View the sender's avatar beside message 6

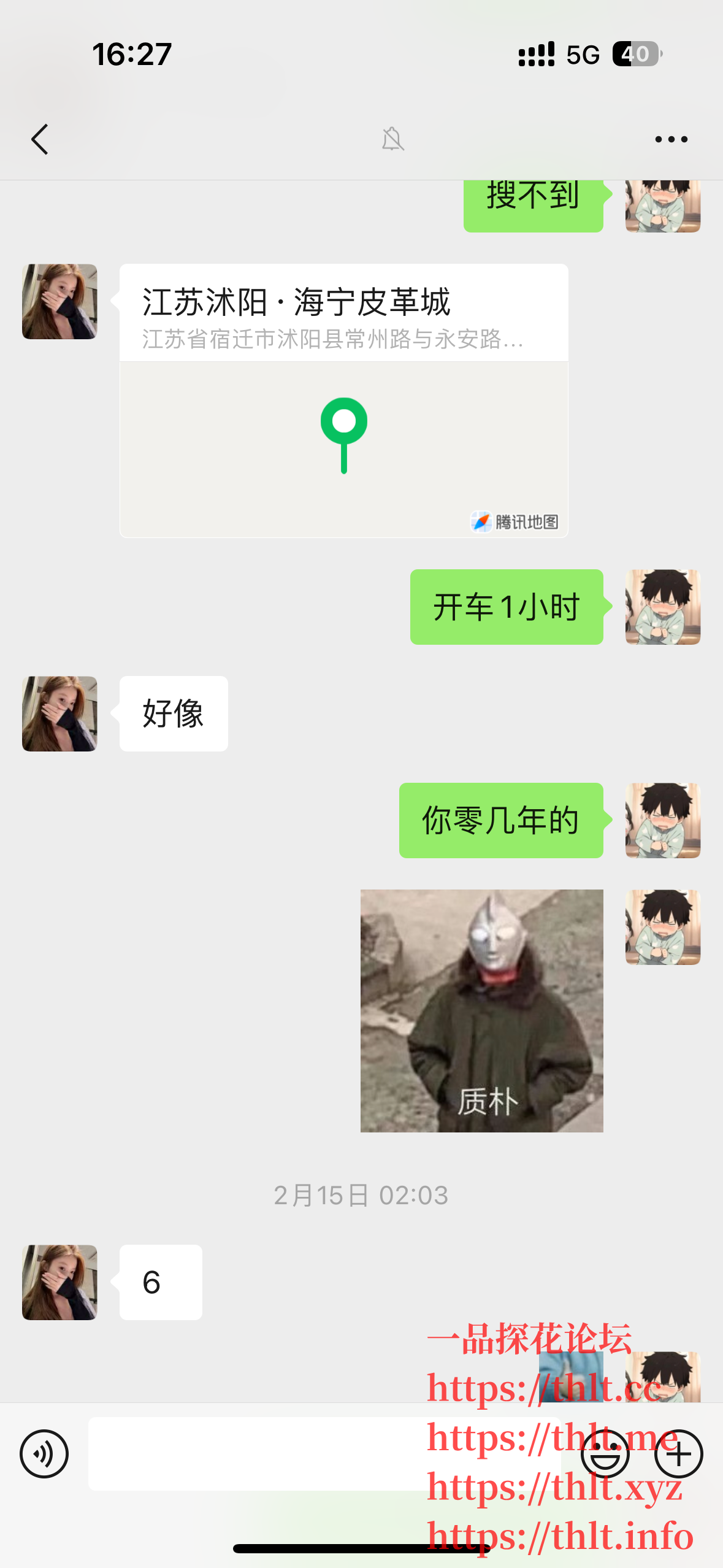(x=59, y=1282)
